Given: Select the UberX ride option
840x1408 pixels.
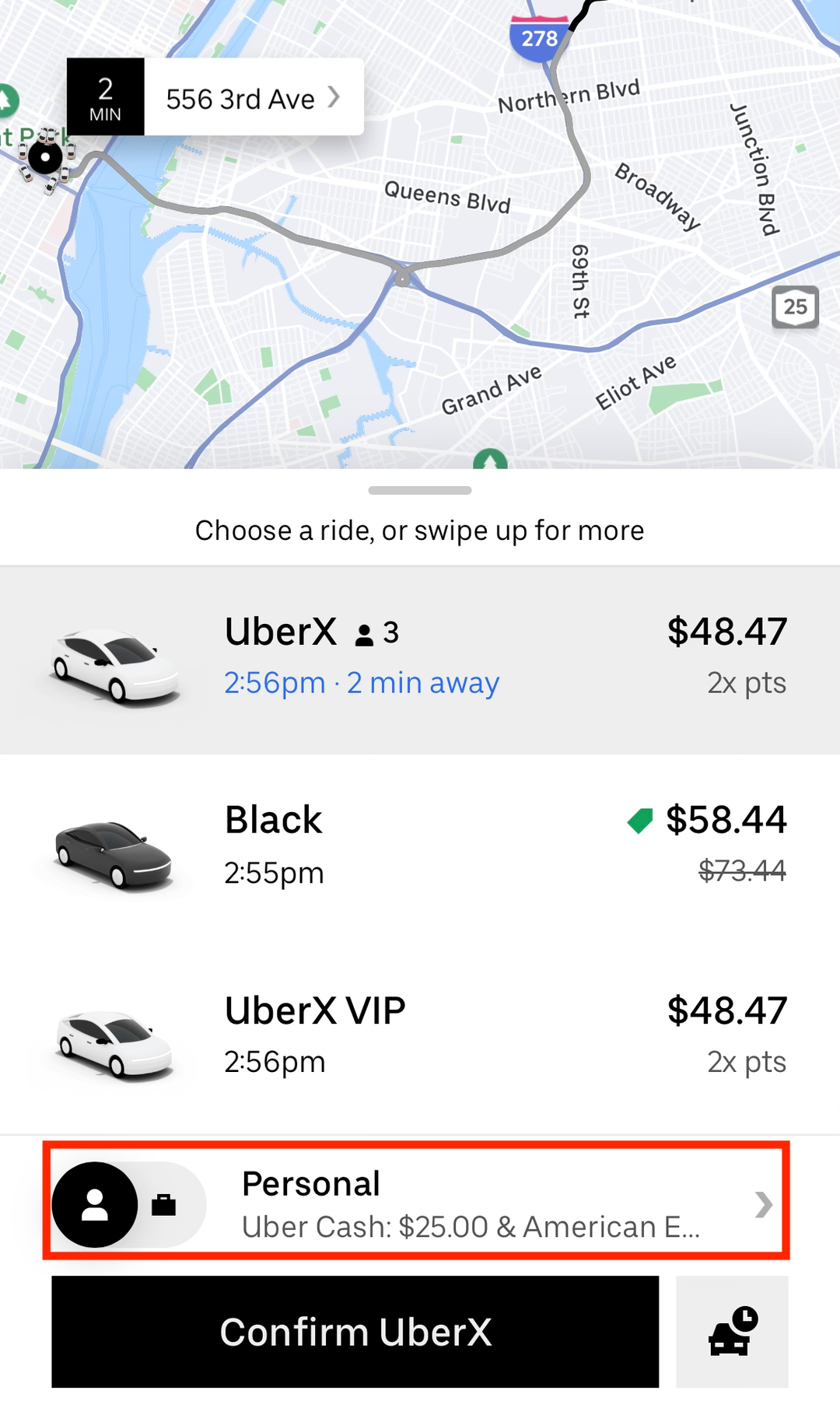Looking at the screenshot, I should click(x=420, y=657).
